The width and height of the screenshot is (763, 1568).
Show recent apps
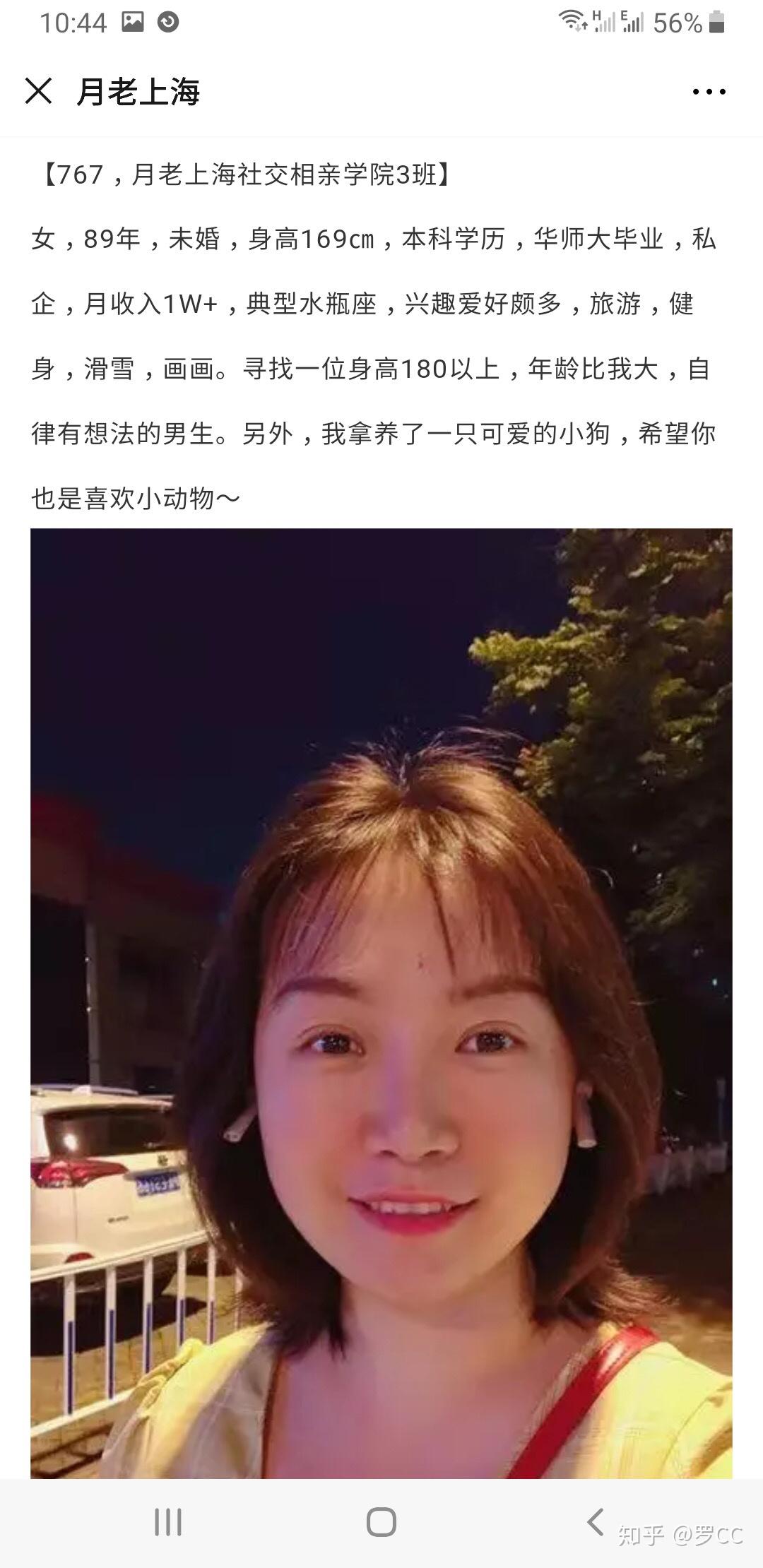168,1523
